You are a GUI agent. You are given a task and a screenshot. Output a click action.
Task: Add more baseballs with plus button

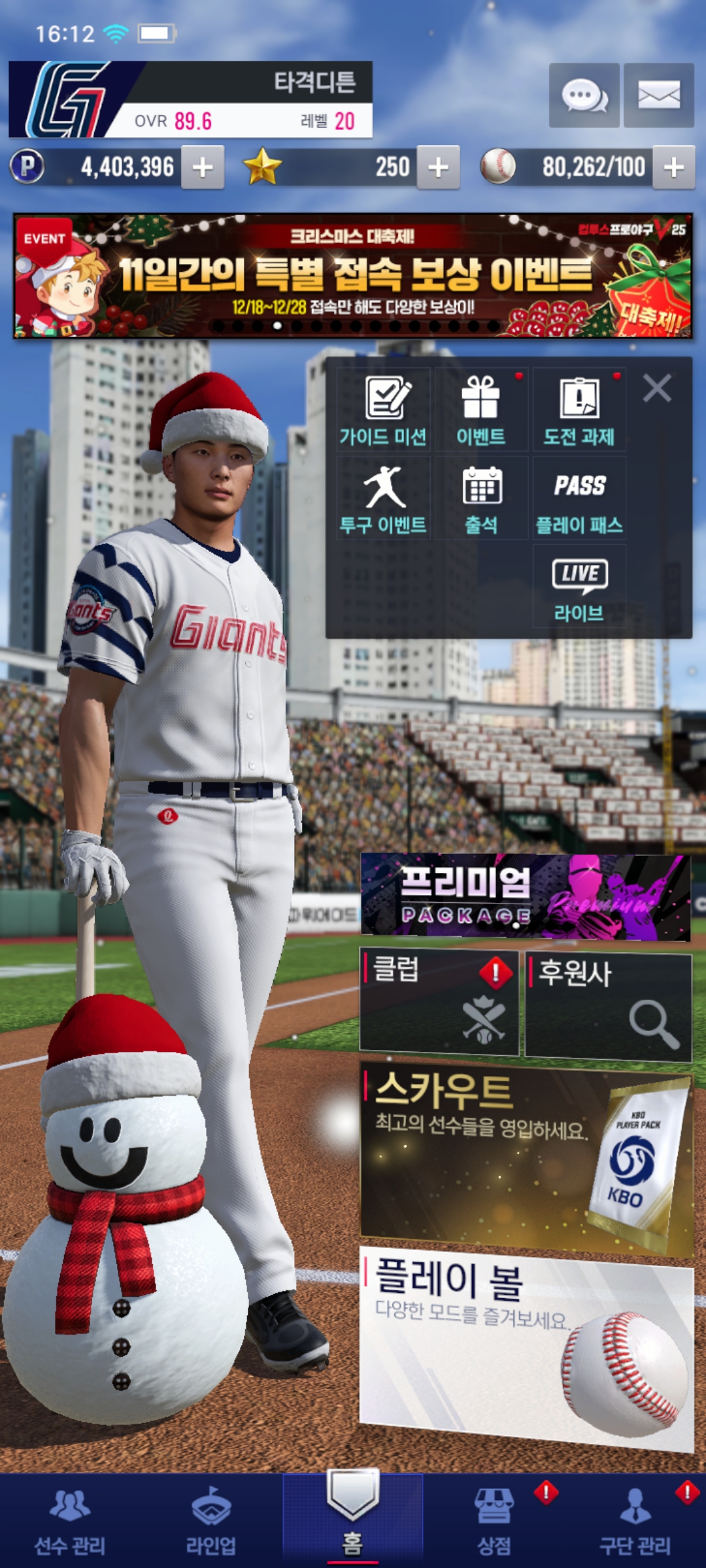tap(673, 168)
